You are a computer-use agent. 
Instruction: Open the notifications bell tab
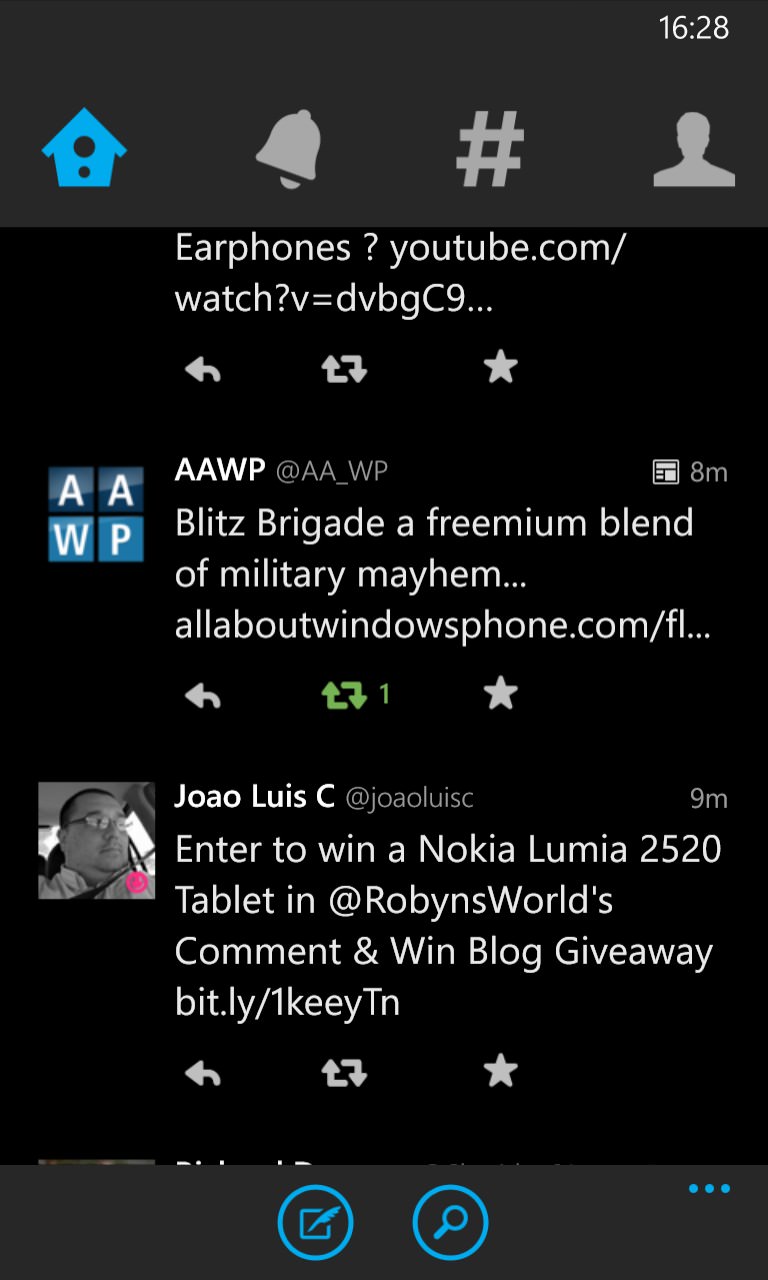tap(288, 148)
